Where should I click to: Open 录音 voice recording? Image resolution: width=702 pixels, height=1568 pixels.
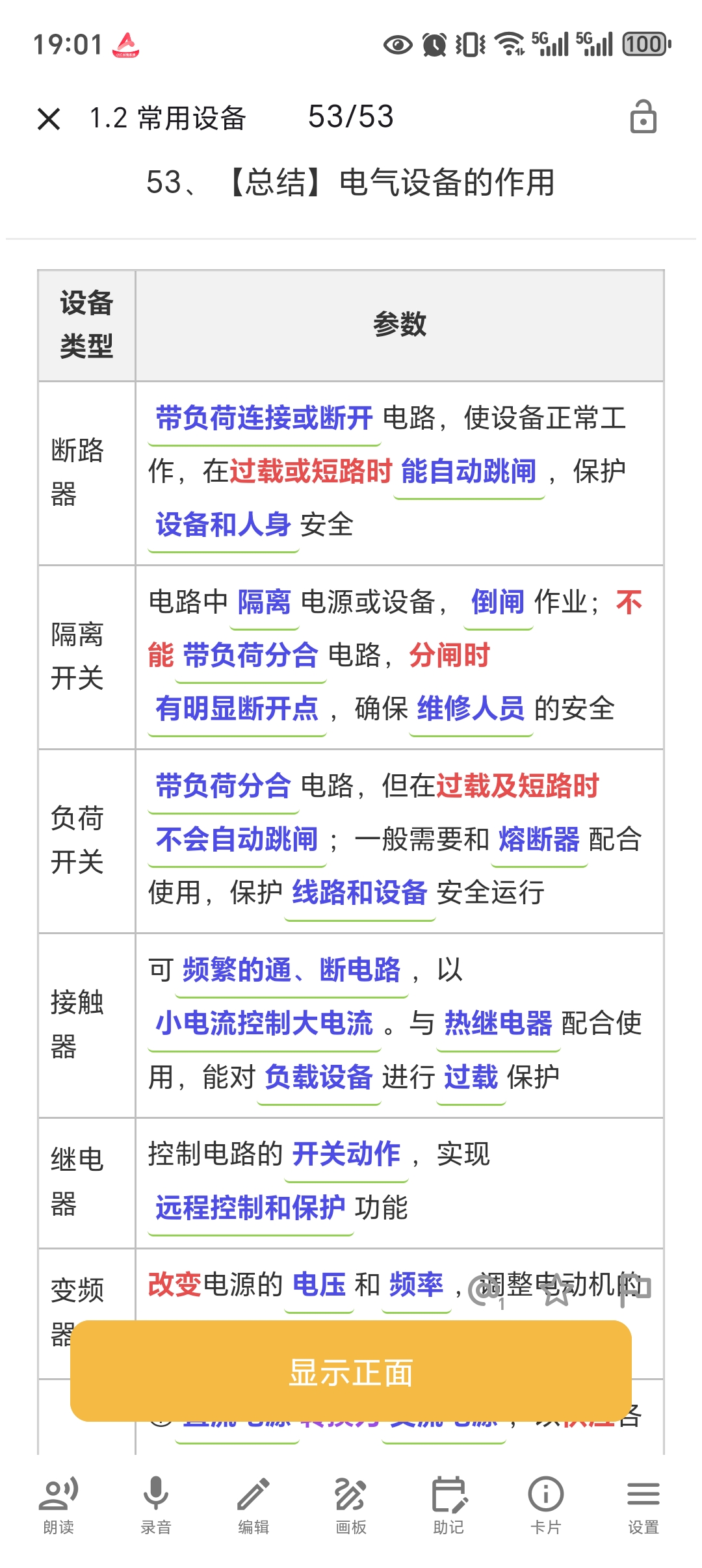[156, 1505]
